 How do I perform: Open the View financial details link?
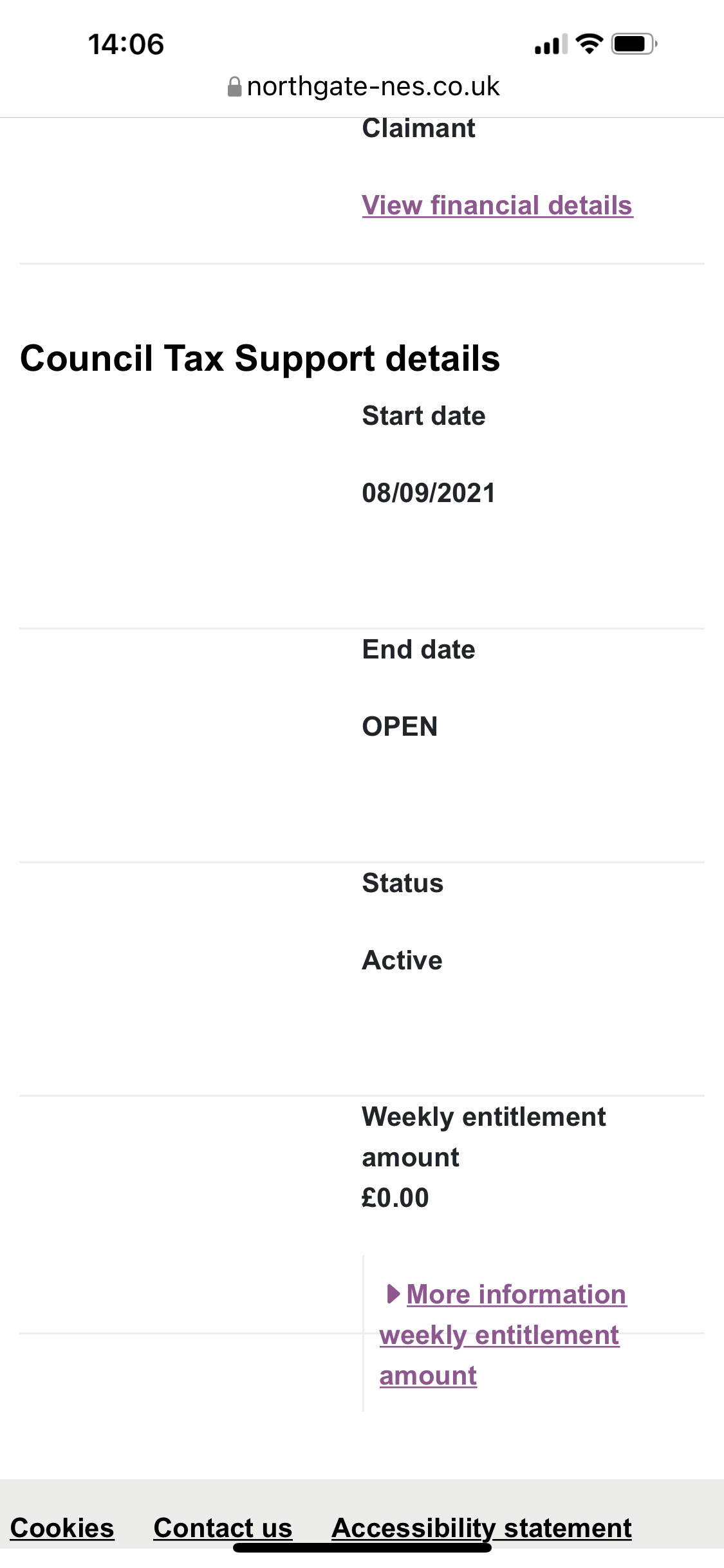(497, 206)
